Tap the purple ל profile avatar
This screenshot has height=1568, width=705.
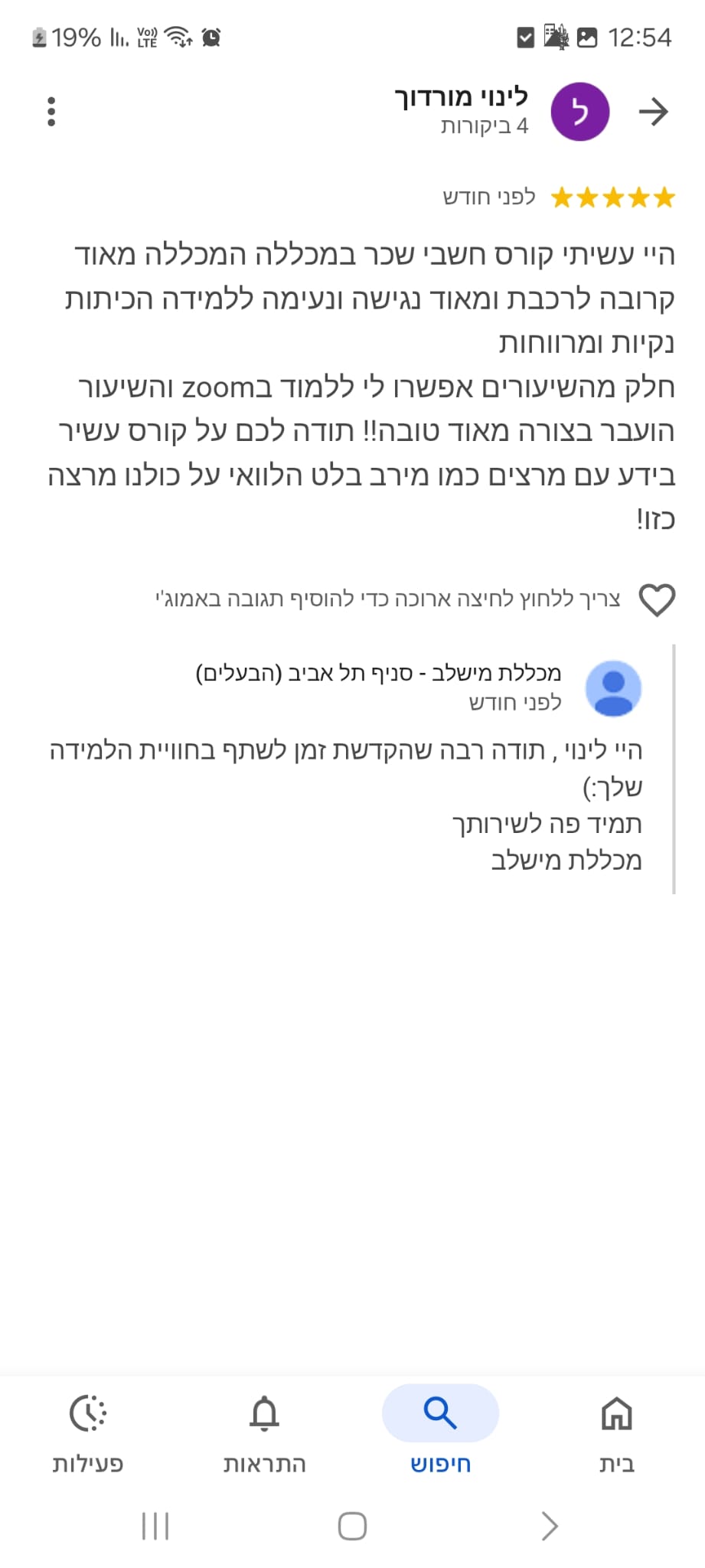pos(579,112)
